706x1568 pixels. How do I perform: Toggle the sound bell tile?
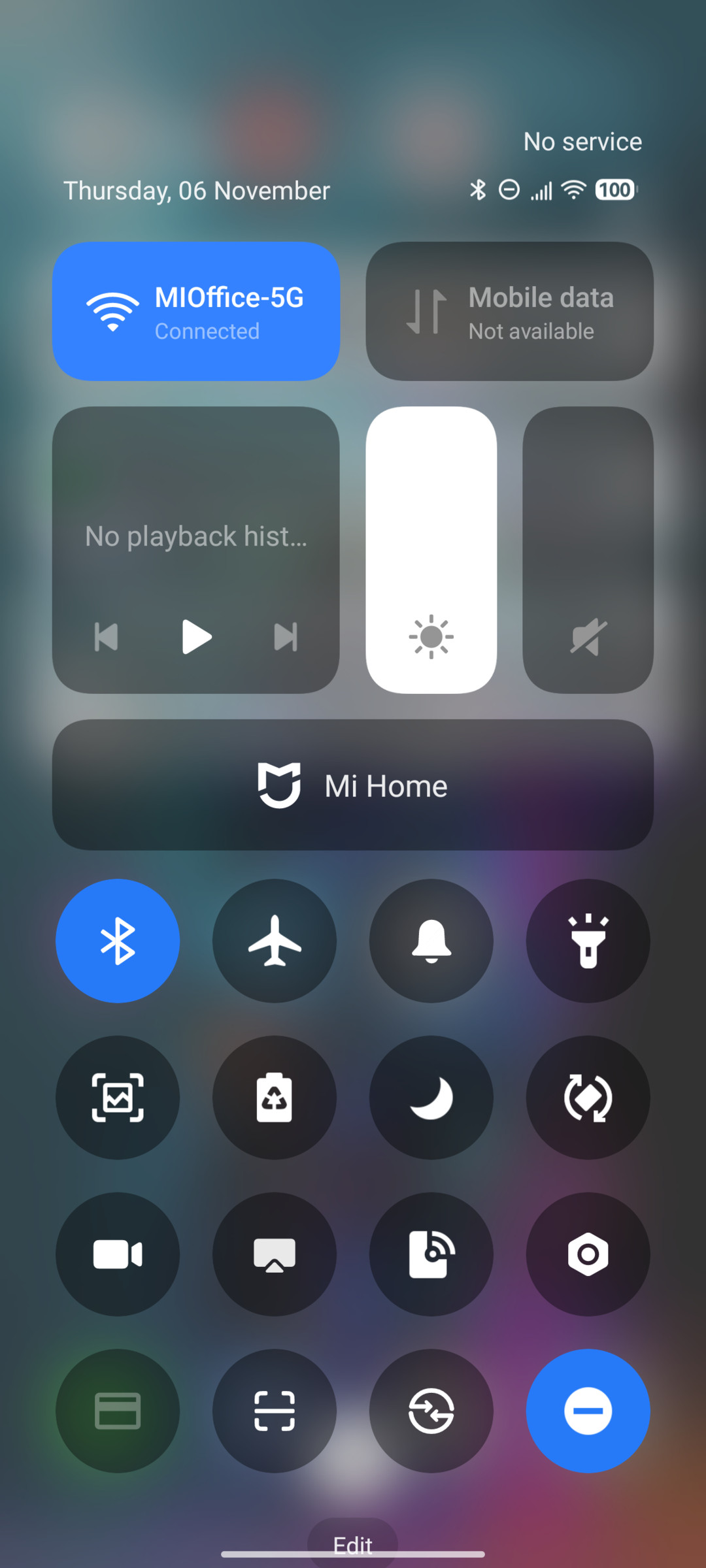click(x=431, y=941)
